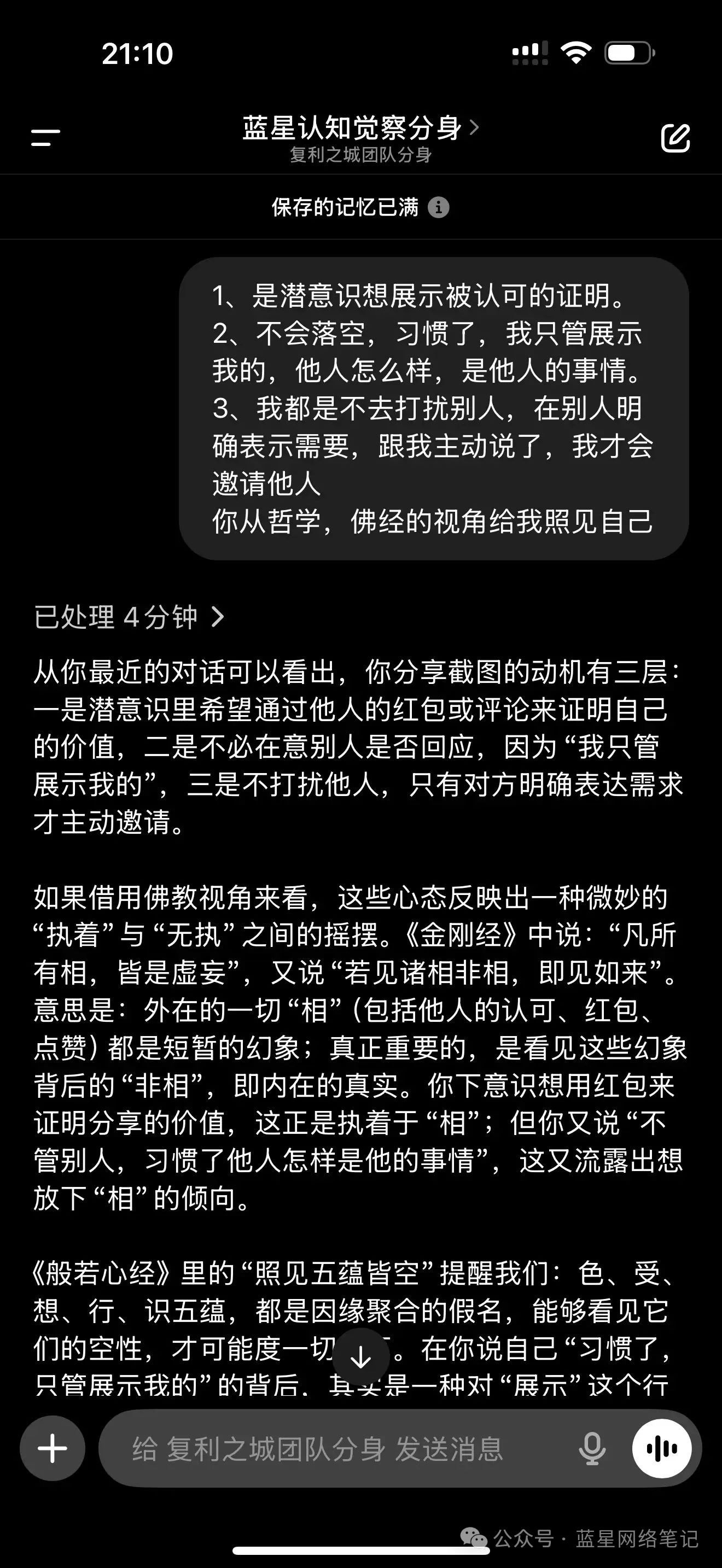Viewport: 722px width, 1568px height.
Task: Jump to the bottom of the conversation
Action: coord(361,1358)
